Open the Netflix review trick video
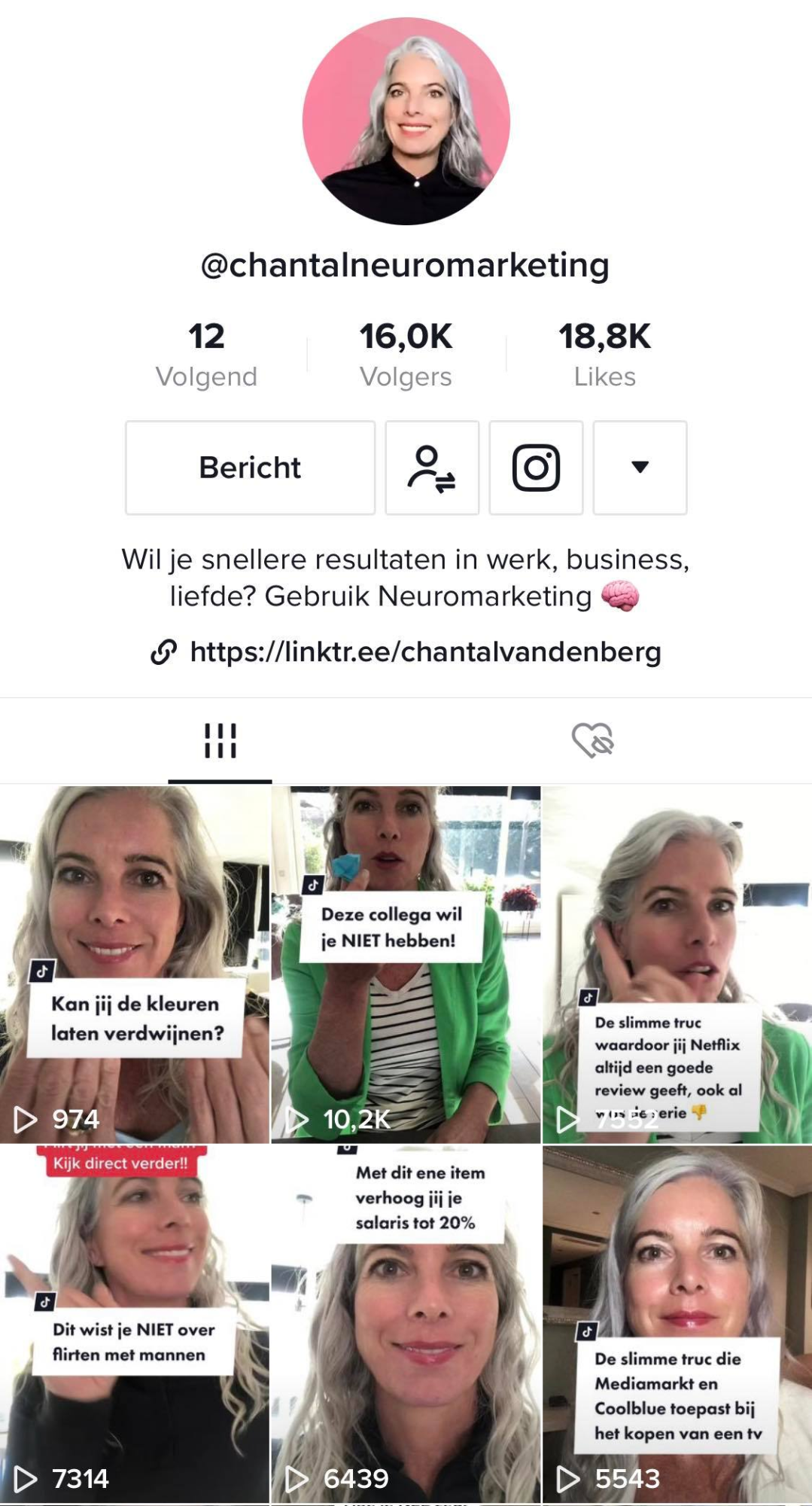This screenshot has height=1506, width=812. point(677,964)
